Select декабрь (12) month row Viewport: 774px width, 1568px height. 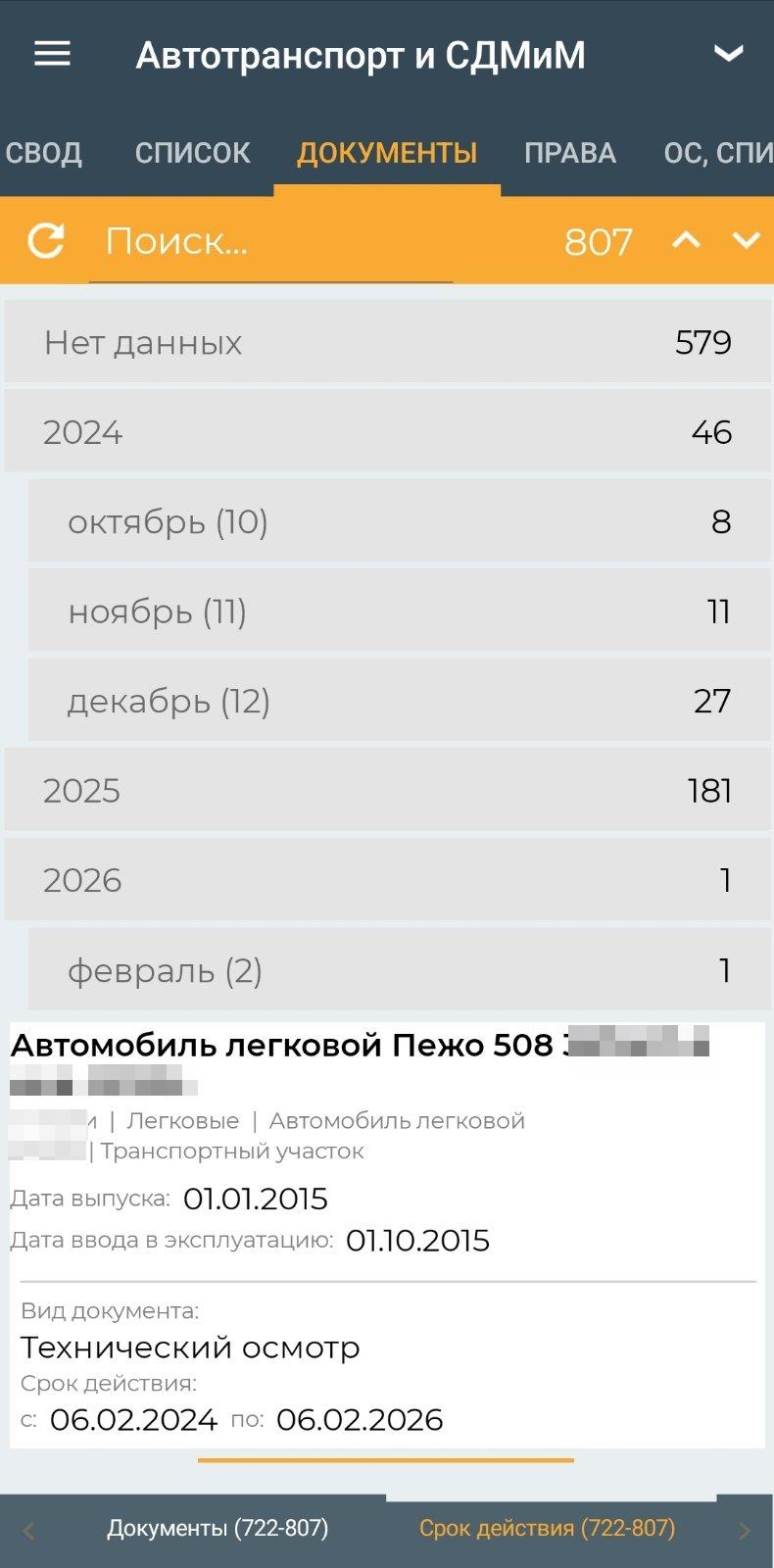point(399,701)
